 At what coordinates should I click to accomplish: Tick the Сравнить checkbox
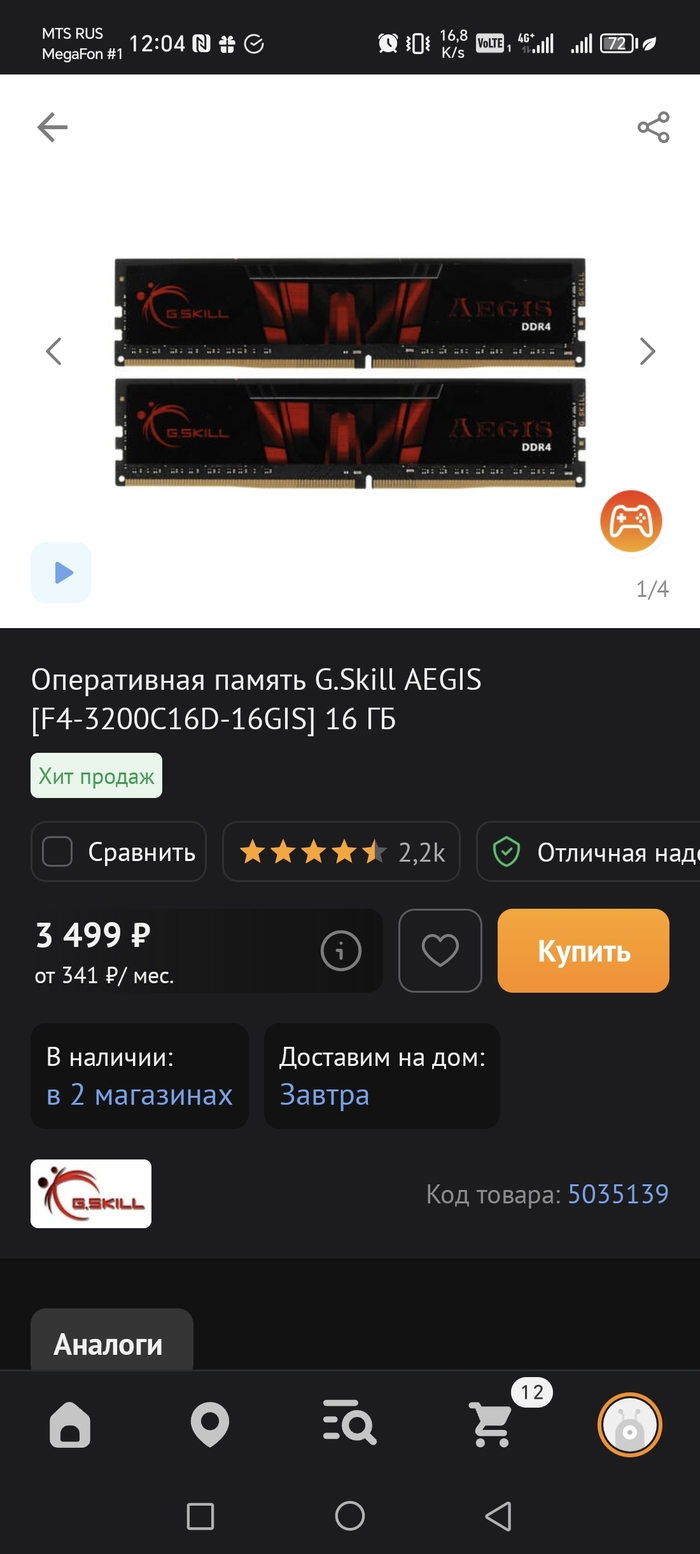click(57, 852)
